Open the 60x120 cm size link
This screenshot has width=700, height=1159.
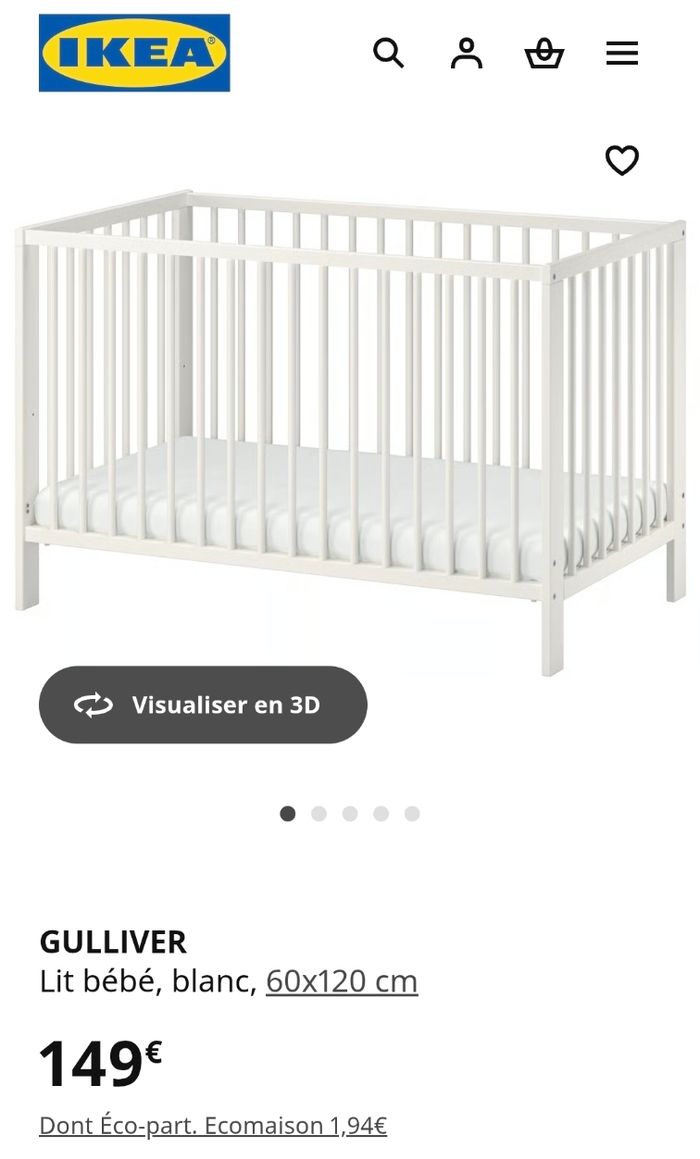342,981
